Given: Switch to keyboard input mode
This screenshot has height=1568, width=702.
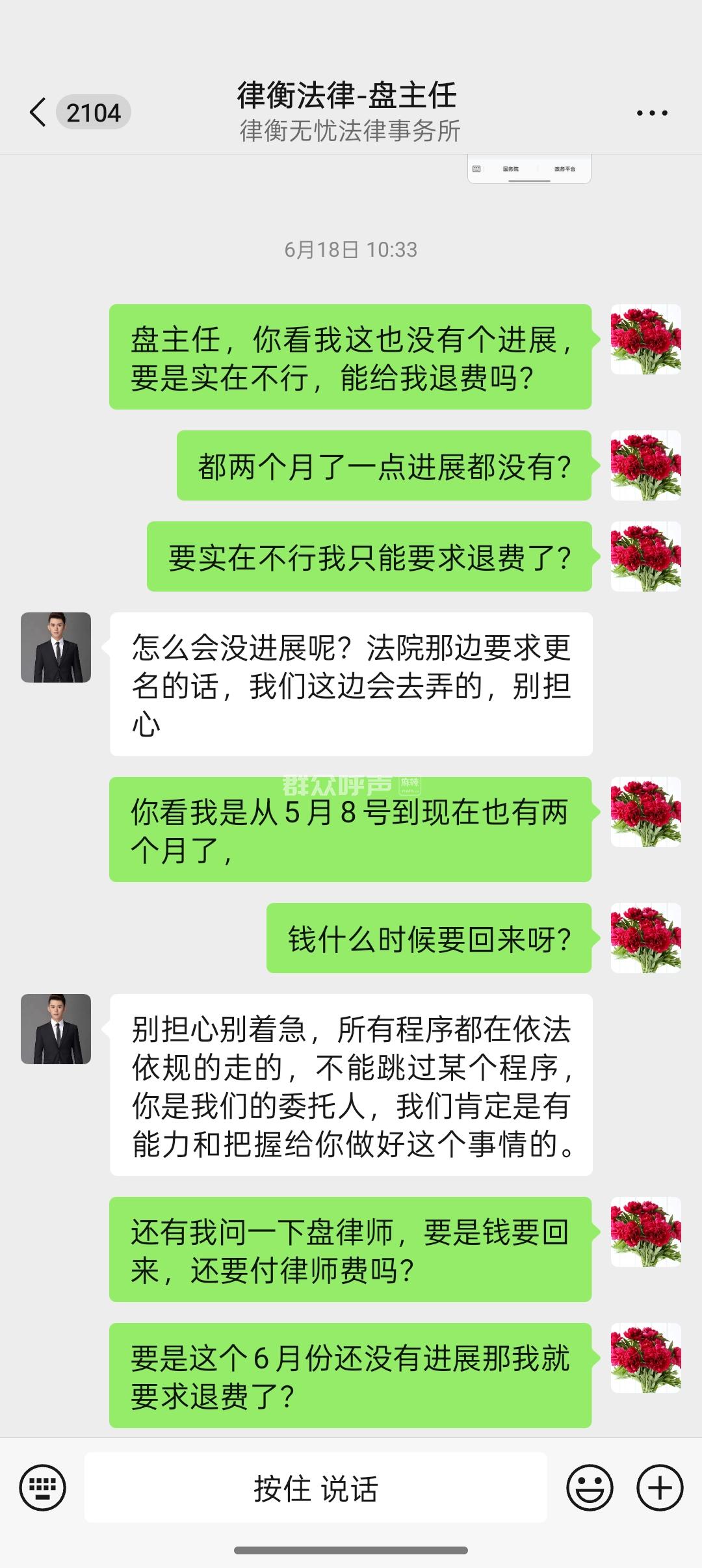Looking at the screenshot, I should 43,1487.
